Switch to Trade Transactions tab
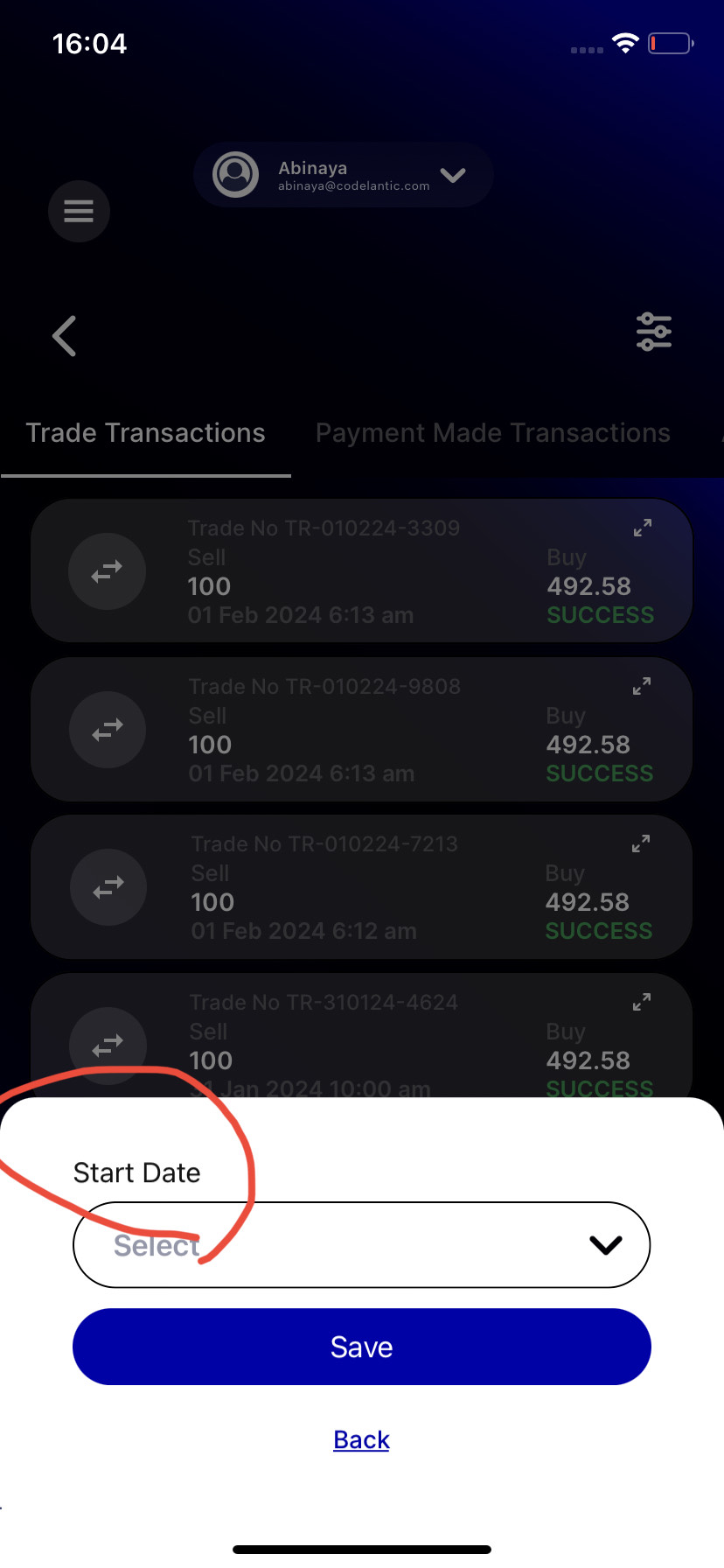724x1568 pixels. click(145, 433)
